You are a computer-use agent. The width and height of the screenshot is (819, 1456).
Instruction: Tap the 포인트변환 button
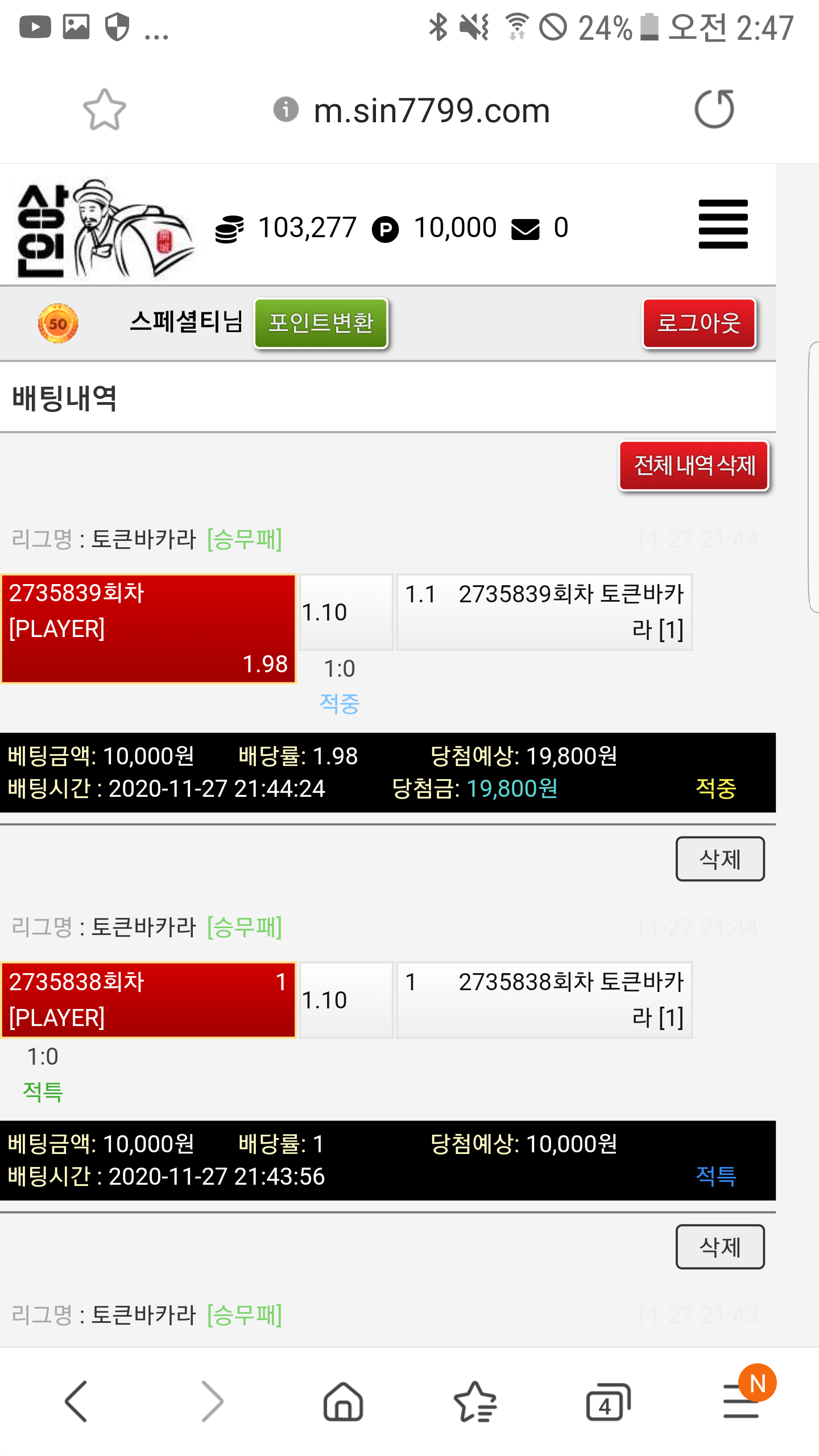[321, 323]
